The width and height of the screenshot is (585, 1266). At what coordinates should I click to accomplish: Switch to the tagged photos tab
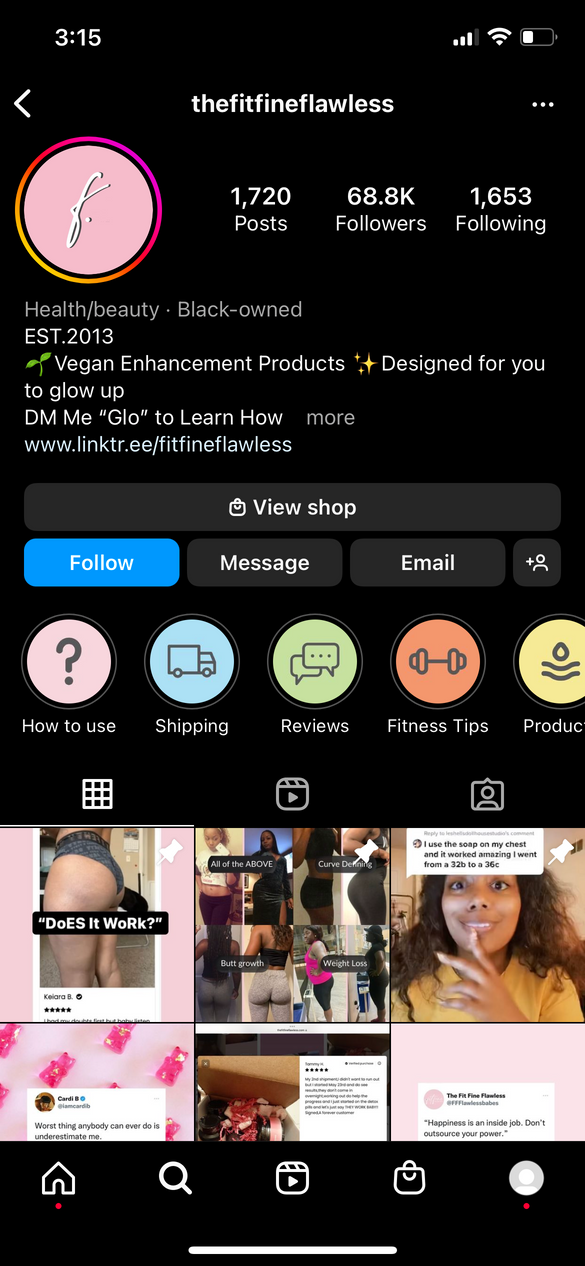(487, 794)
